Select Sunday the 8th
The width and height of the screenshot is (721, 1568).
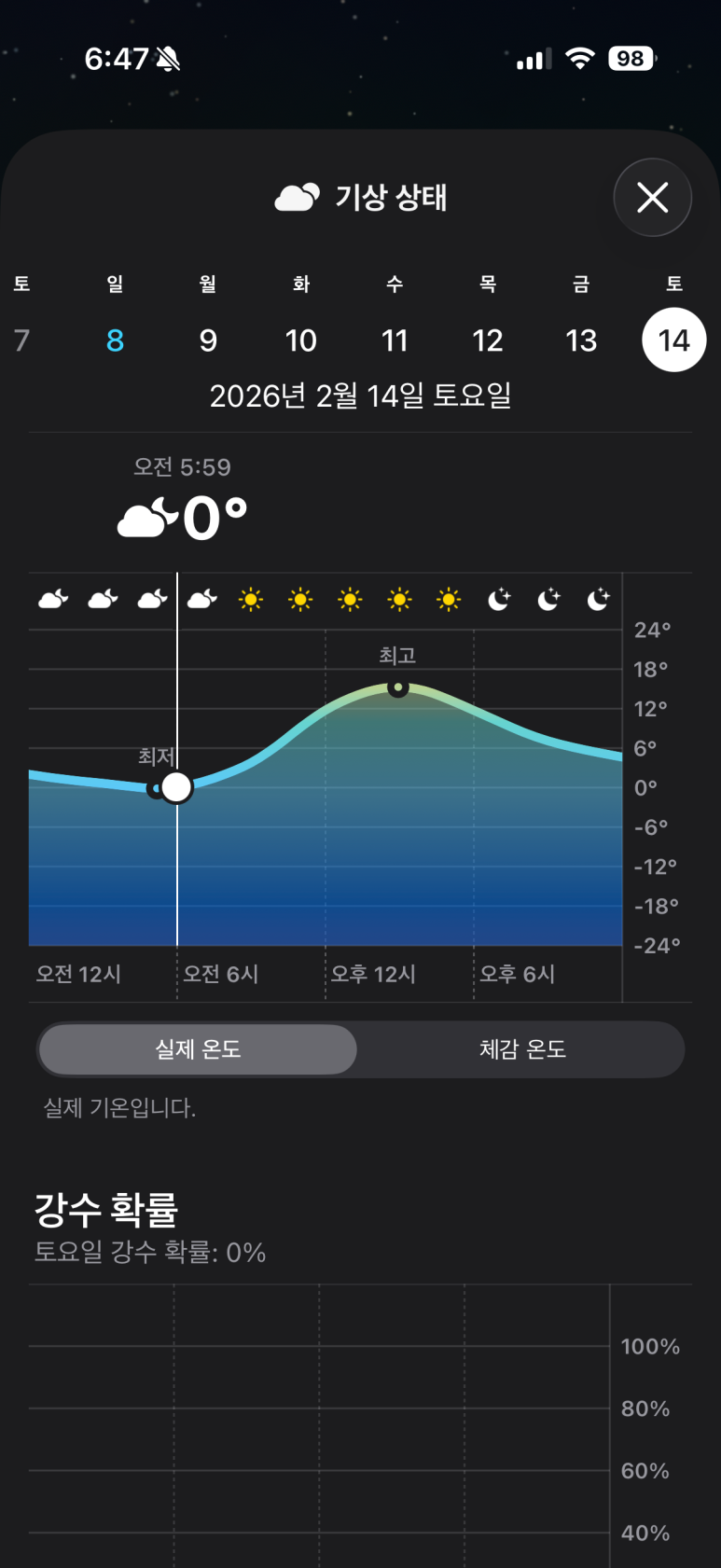[x=115, y=340]
